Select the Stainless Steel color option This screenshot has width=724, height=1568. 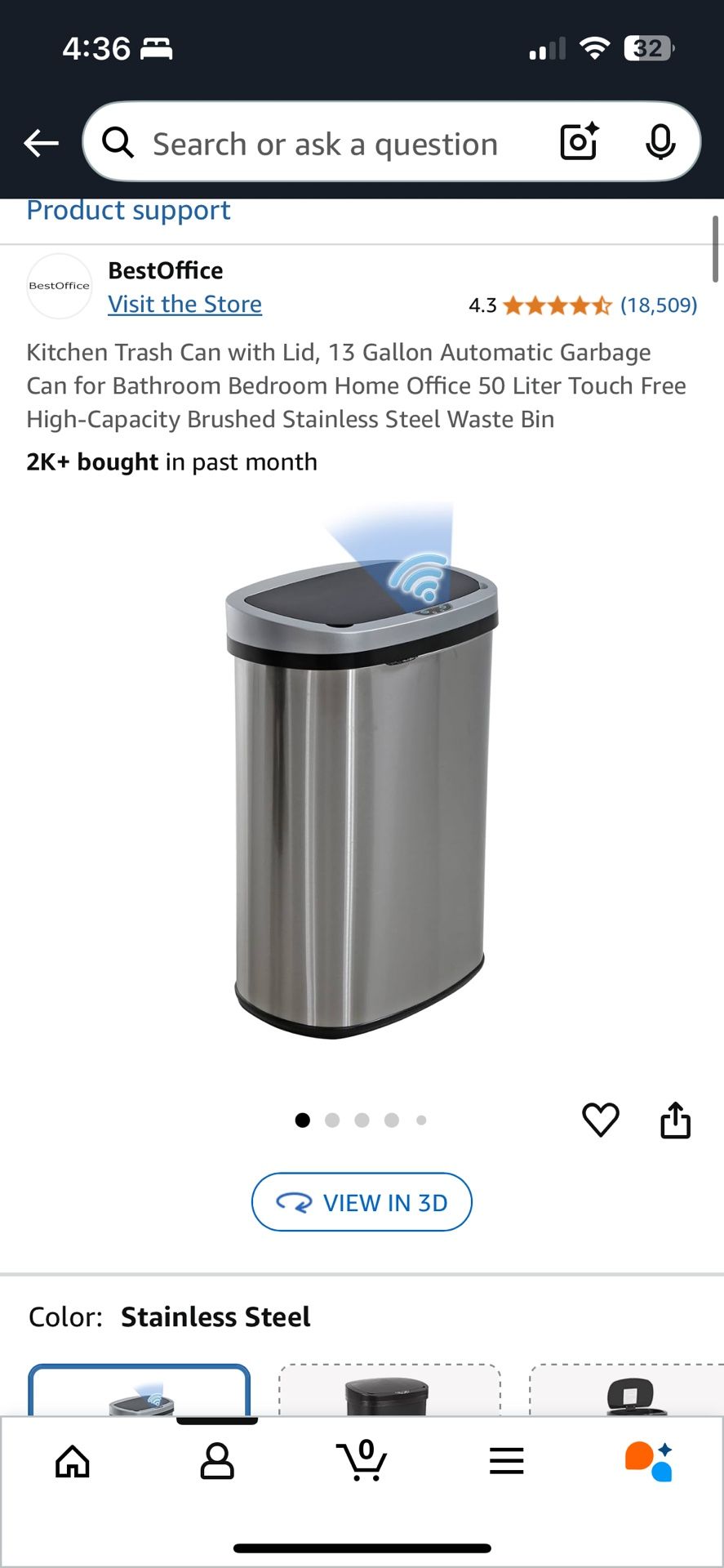coord(140,1392)
